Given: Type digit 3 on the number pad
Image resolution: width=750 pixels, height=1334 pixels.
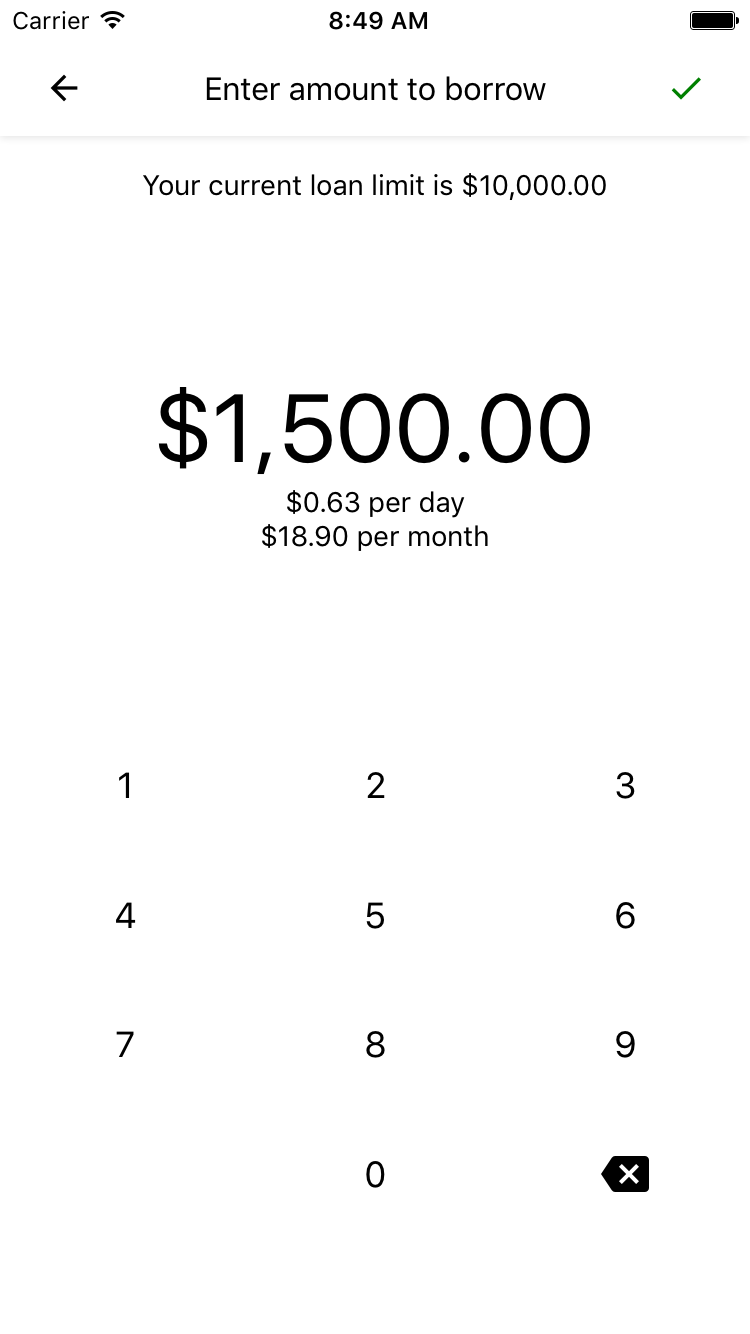Looking at the screenshot, I should [625, 786].
